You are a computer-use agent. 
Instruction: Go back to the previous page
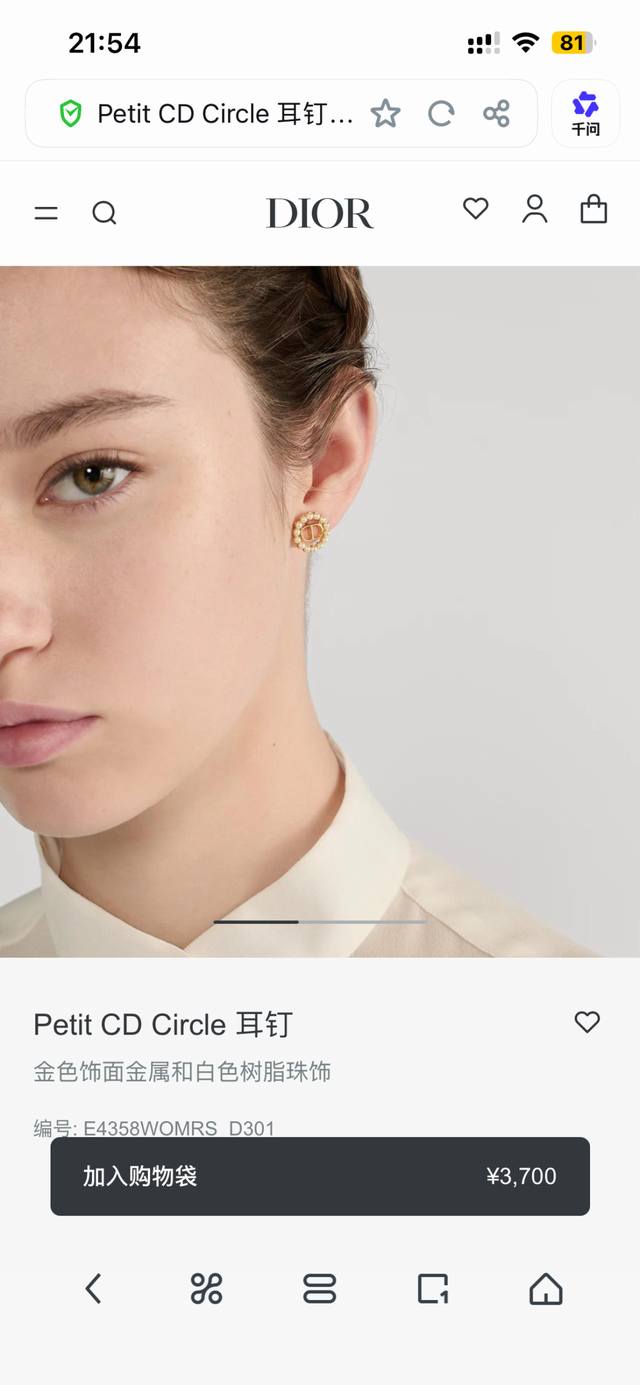point(93,1288)
